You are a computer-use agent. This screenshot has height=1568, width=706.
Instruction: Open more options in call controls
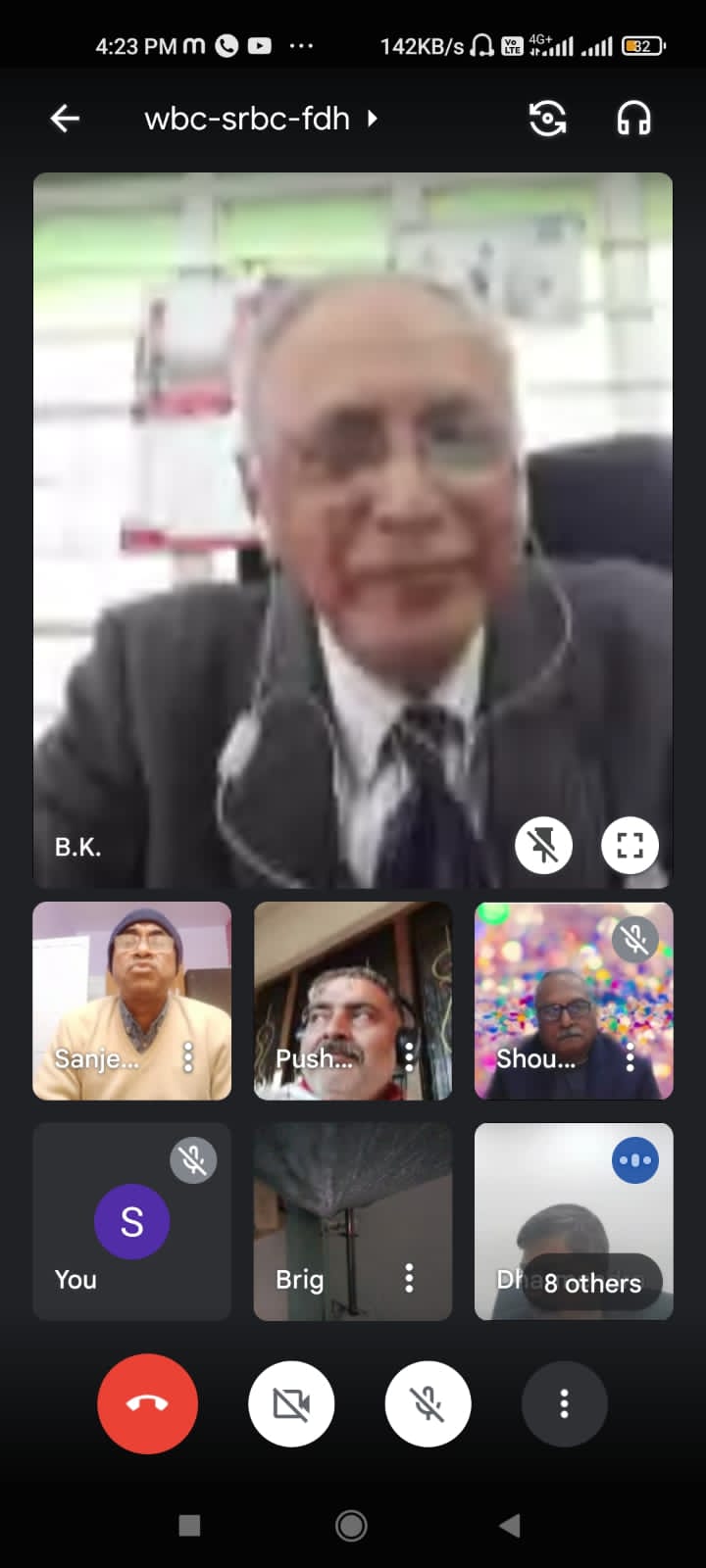[564, 1403]
